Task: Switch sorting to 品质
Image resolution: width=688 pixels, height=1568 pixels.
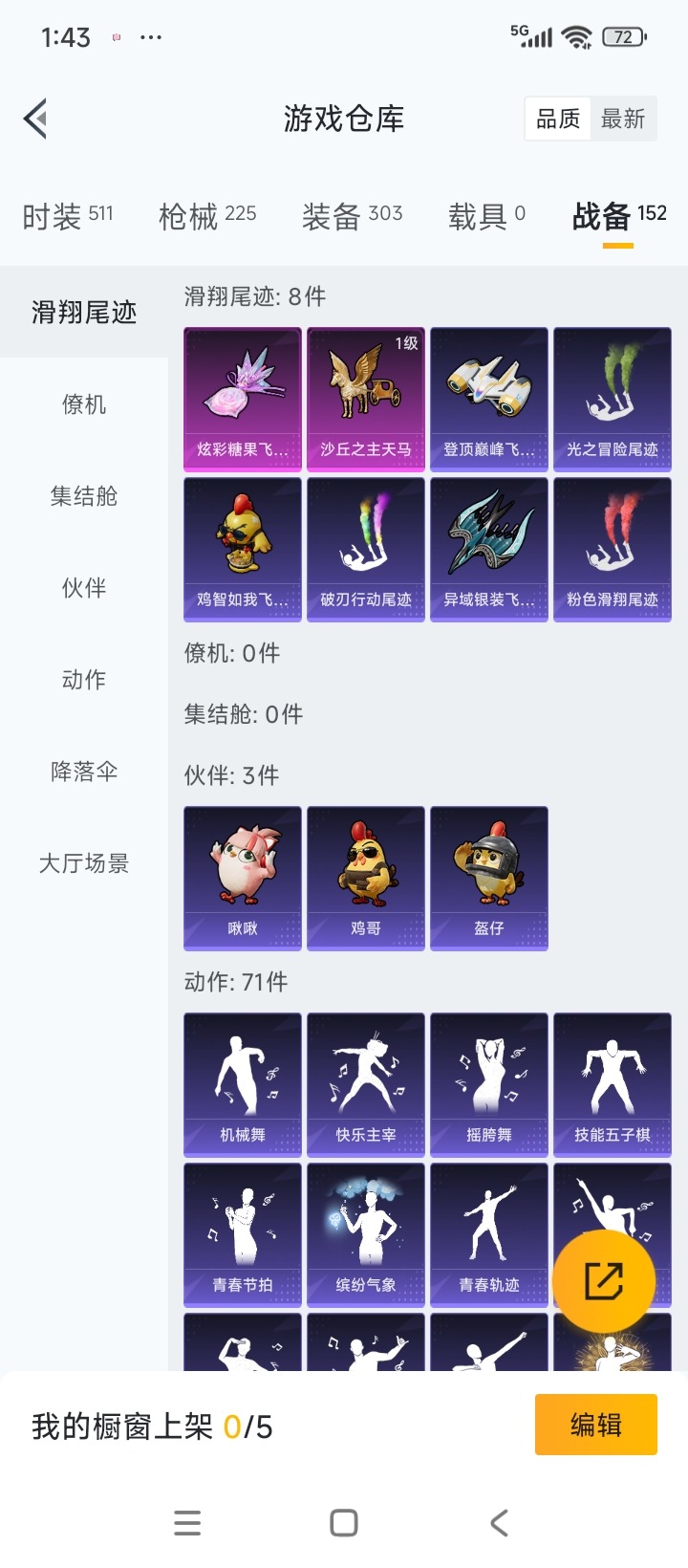Action: click(x=558, y=118)
